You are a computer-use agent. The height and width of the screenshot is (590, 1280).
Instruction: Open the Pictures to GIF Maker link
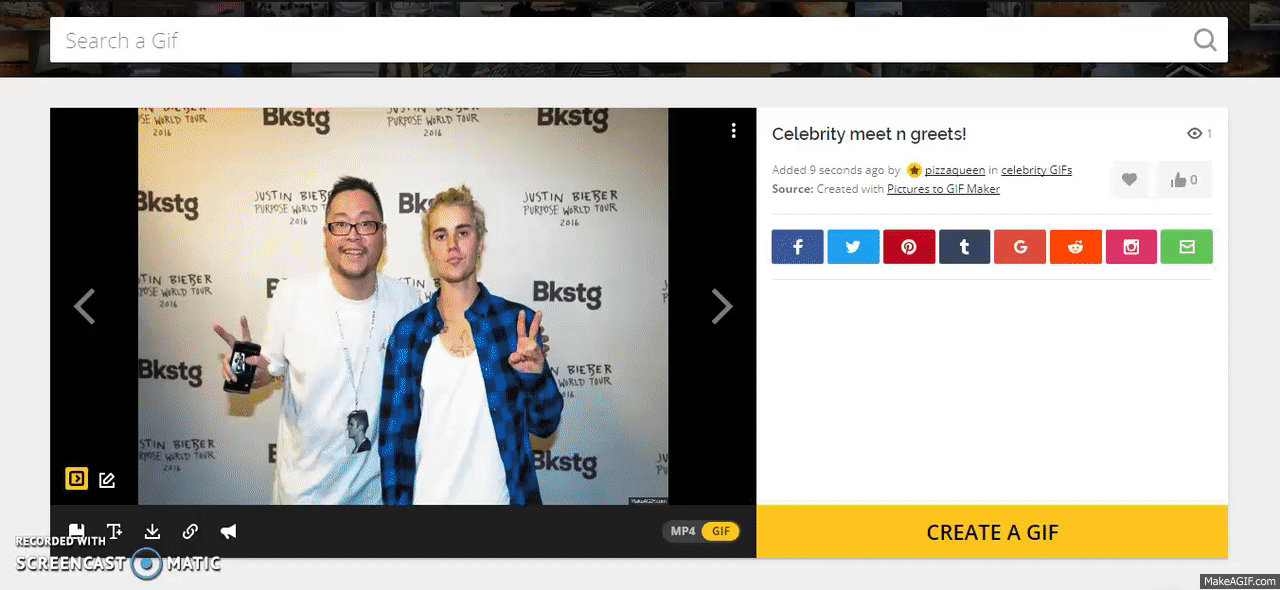(943, 188)
